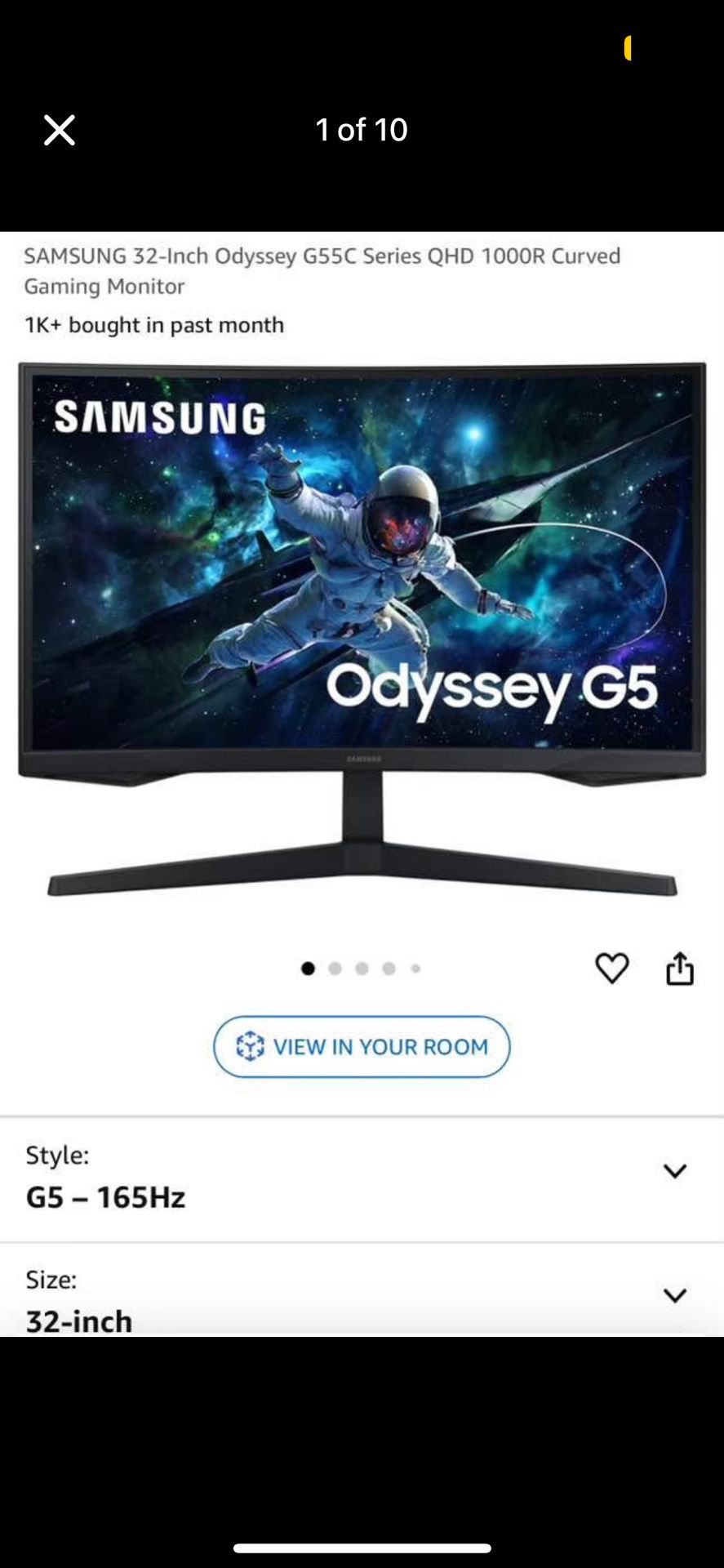Tap the SAMSUNG 32-Inch Odyssey product title
The height and width of the screenshot is (1568, 724).
(x=322, y=271)
